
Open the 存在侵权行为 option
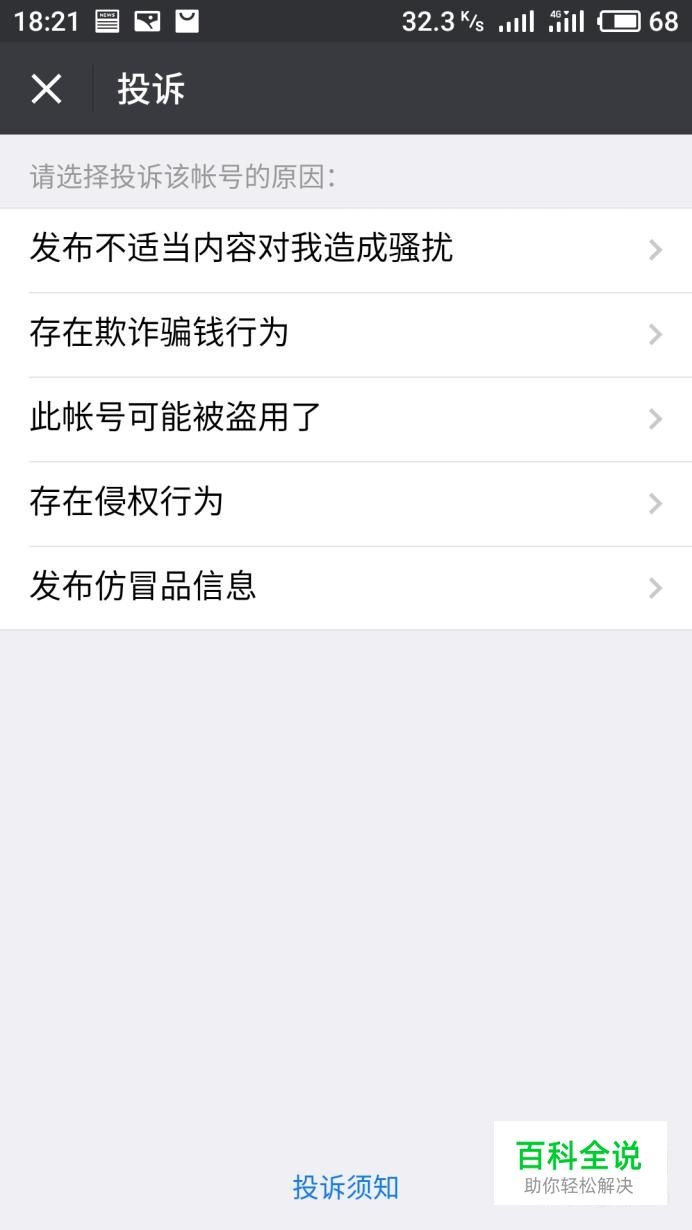tap(346, 504)
